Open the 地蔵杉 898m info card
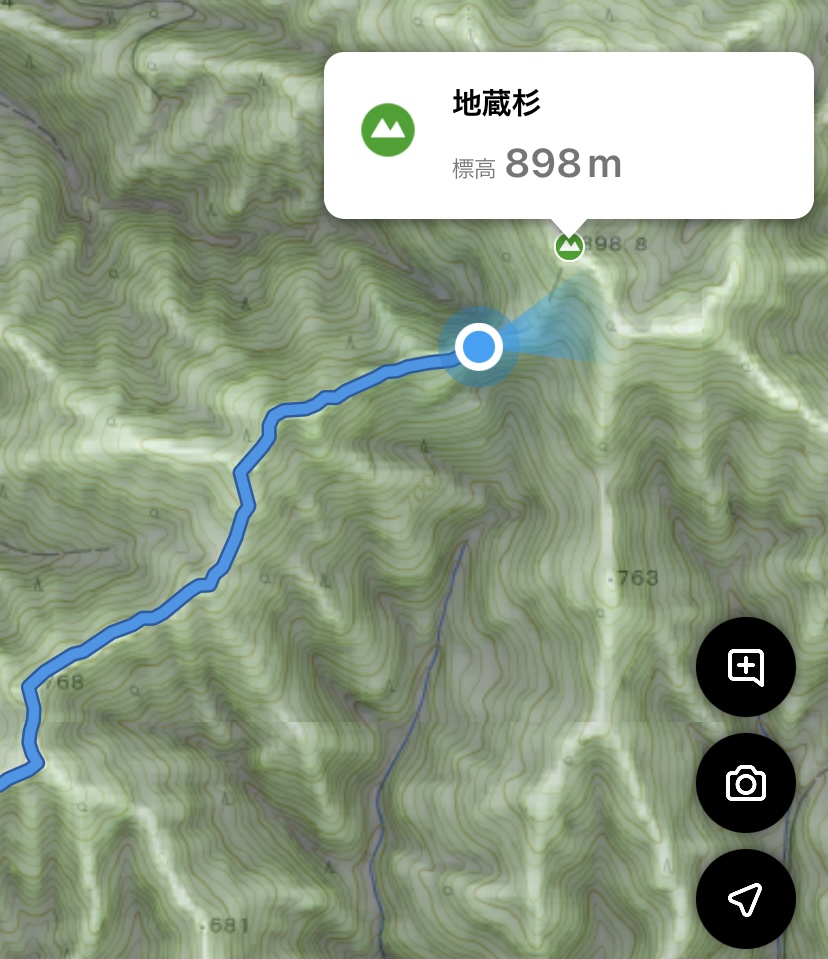Image resolution: width=828 pixels, height=959 pixels. coord(568,135)
